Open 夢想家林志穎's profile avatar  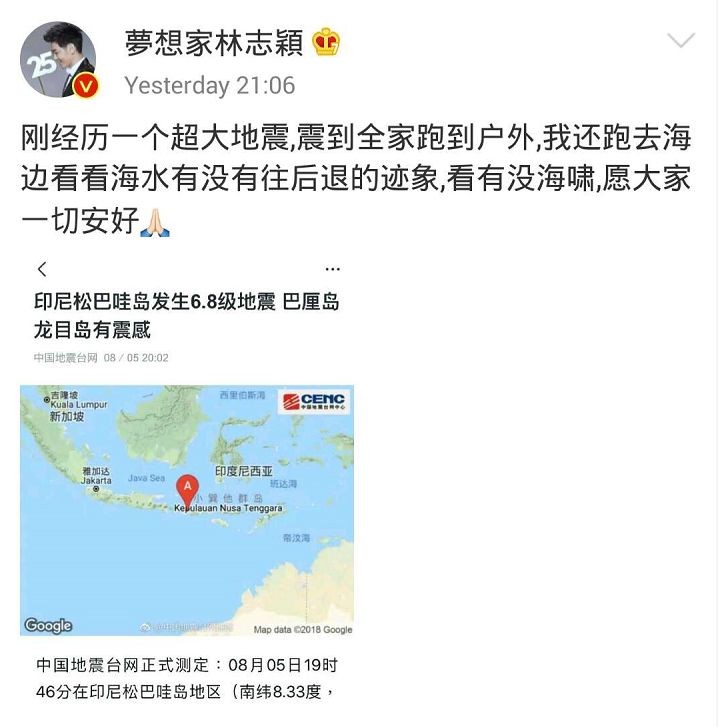coord(59,60)
